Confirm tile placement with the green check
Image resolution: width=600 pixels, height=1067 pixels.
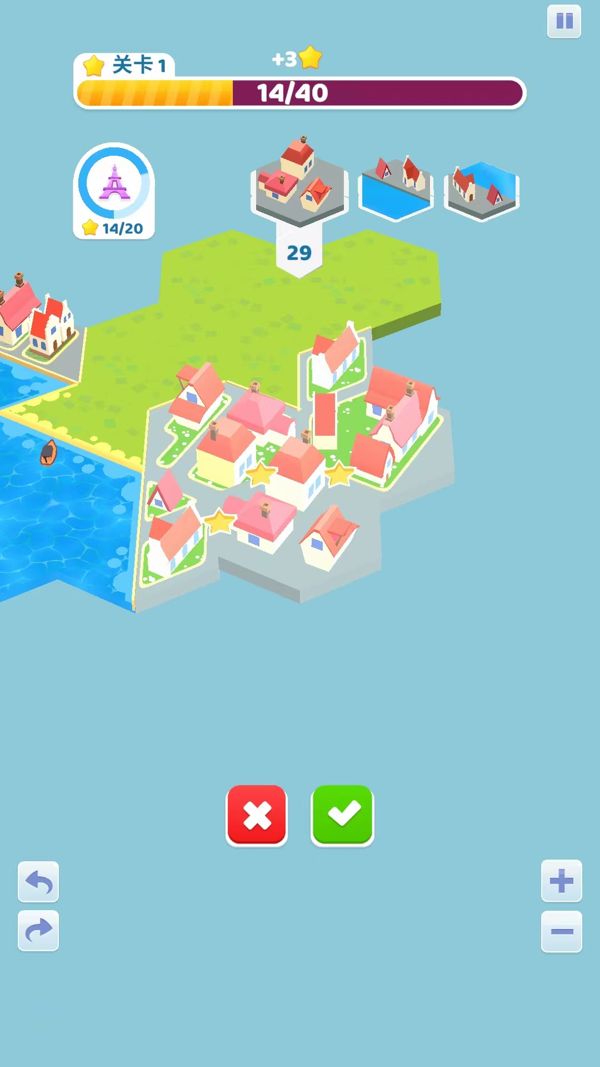(x=342, y=815)
